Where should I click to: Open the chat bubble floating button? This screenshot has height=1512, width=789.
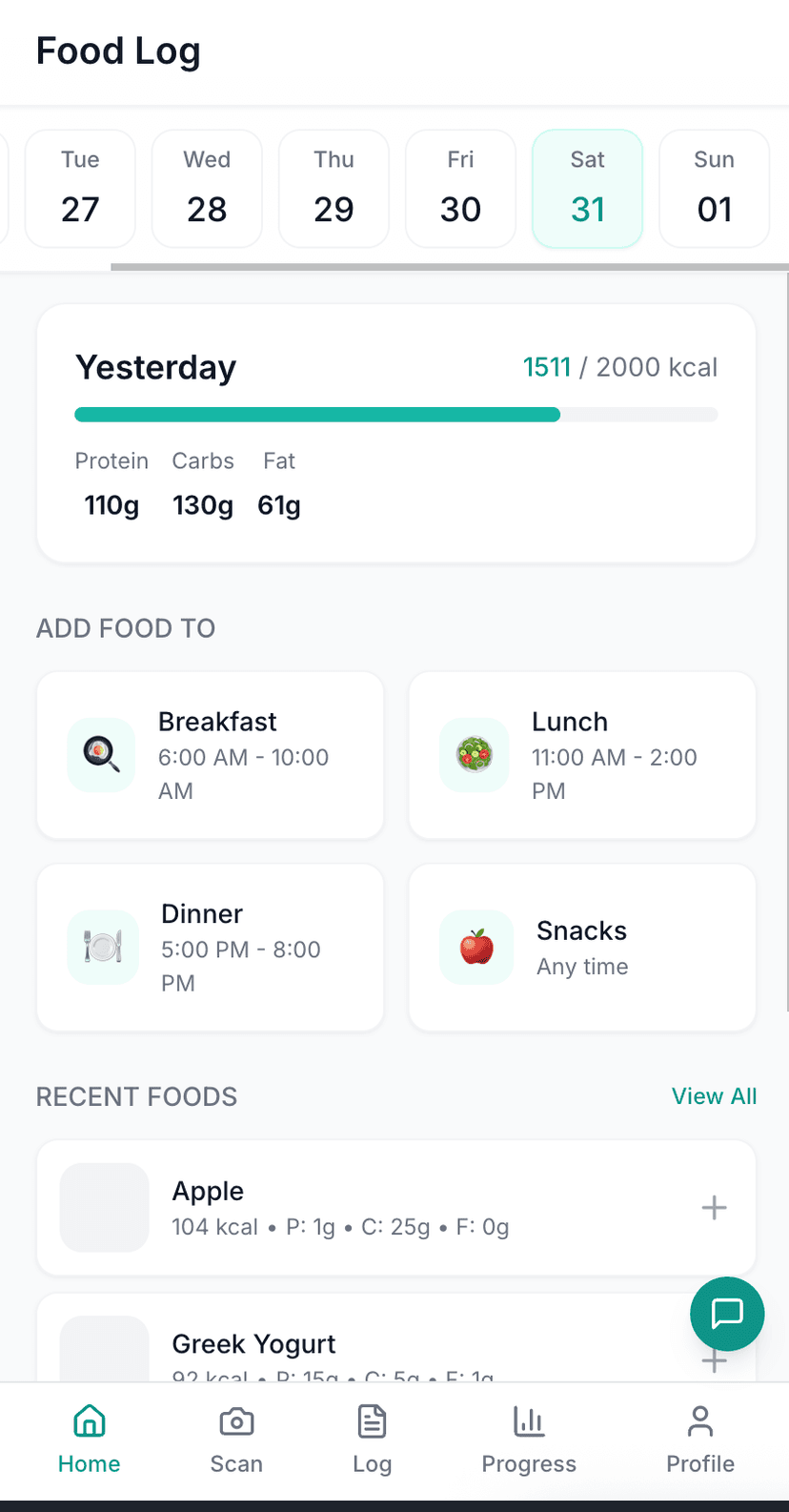tap(727, 1314)
